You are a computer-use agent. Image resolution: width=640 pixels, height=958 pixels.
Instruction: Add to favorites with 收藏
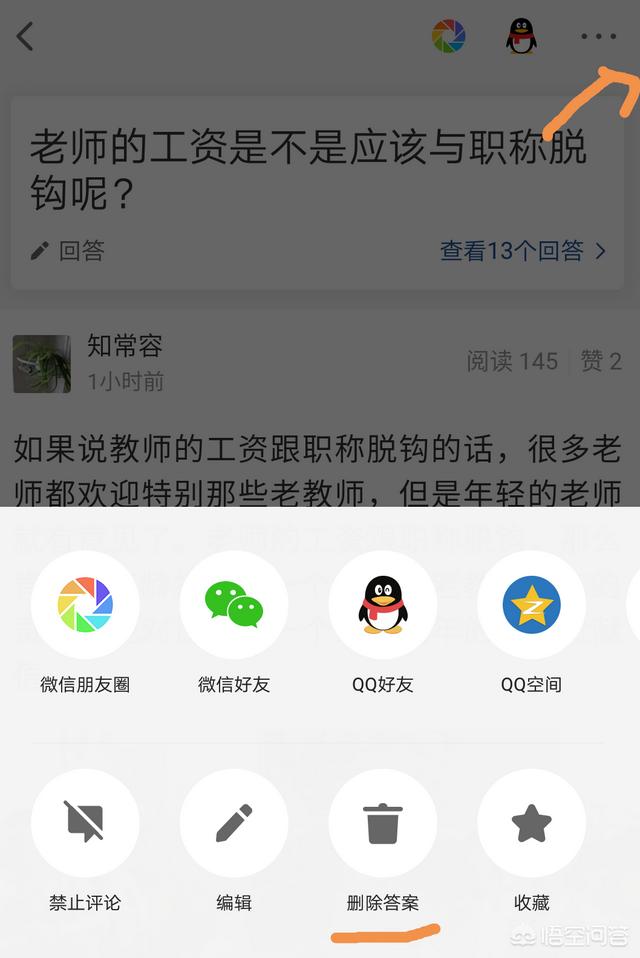[x=531, y=823]
